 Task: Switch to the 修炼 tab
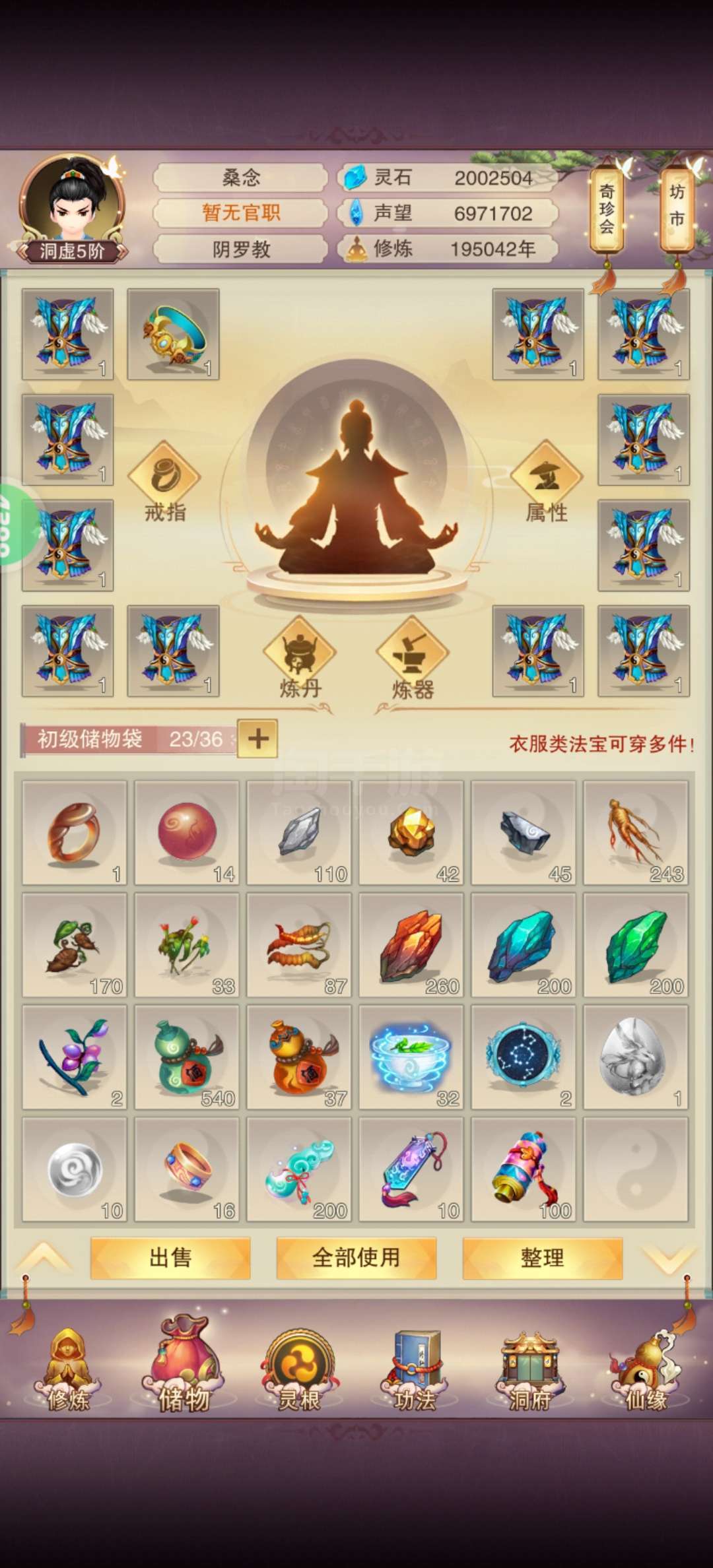(x=68, y=1371)
